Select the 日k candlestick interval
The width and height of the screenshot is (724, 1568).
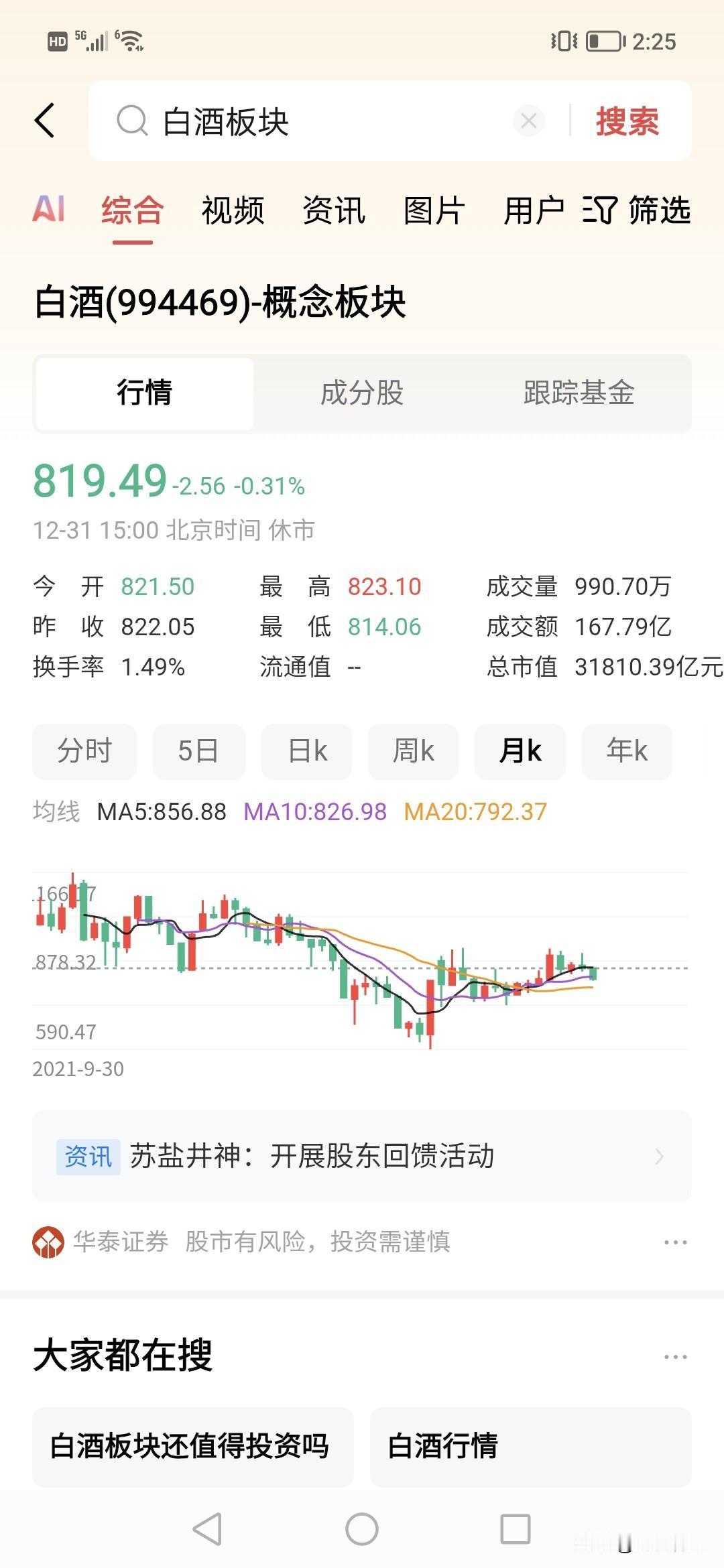click(305, 751)
